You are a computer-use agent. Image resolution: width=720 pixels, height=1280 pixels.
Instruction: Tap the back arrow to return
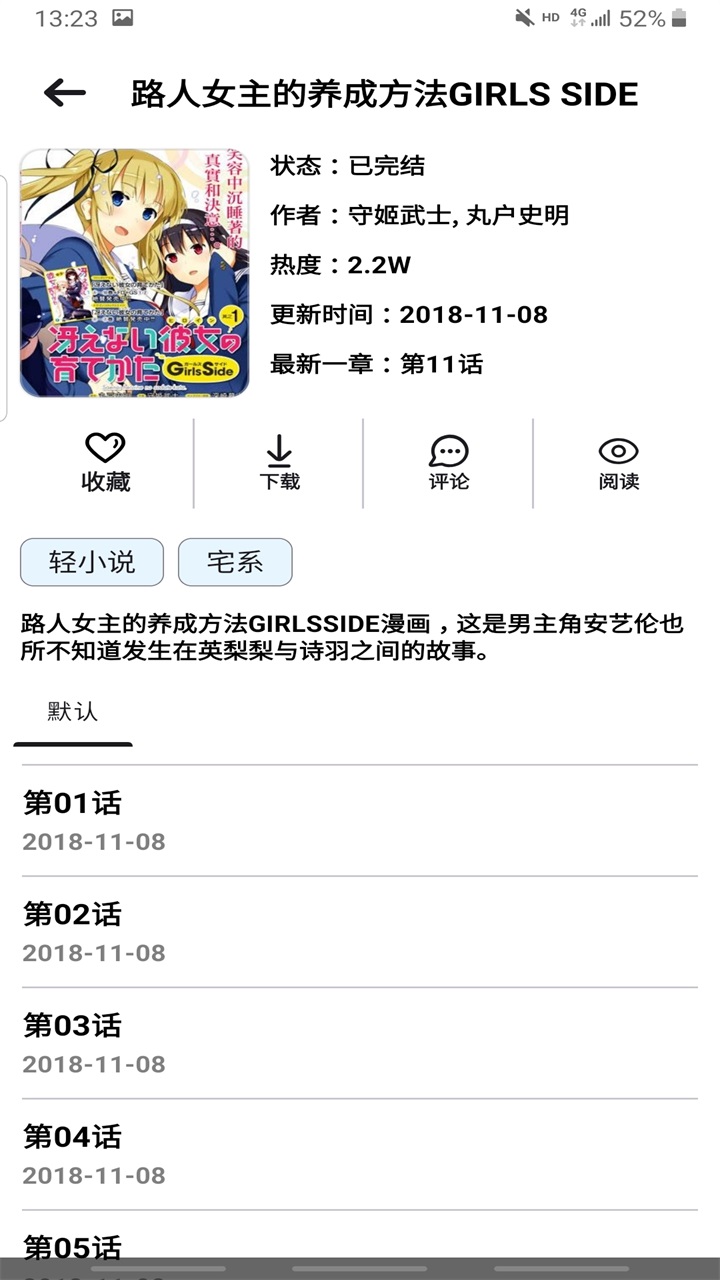(x=62, y=92)
